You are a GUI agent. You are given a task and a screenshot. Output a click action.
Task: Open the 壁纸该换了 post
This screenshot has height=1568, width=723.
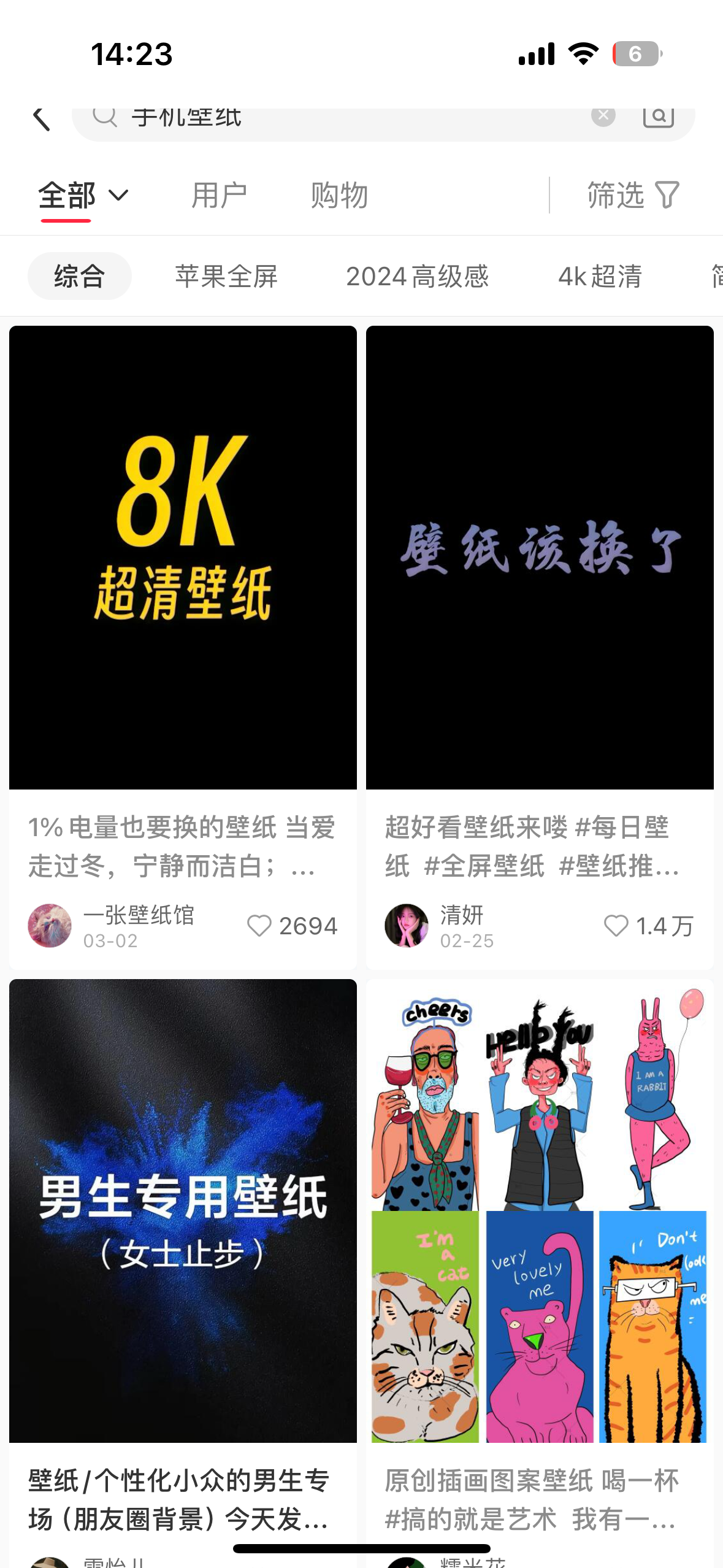540,557
